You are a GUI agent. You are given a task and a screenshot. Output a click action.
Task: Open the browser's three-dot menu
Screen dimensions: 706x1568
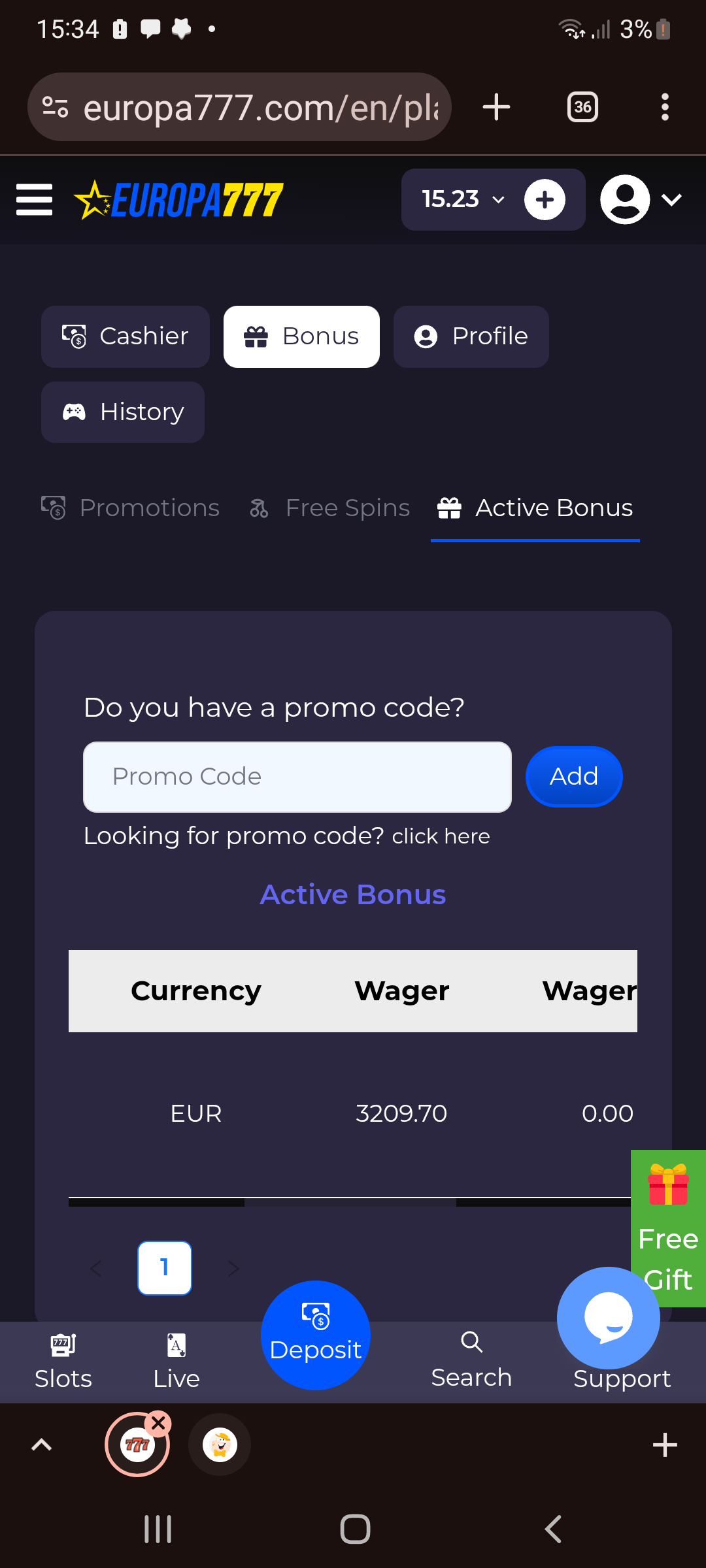(665, 107)
